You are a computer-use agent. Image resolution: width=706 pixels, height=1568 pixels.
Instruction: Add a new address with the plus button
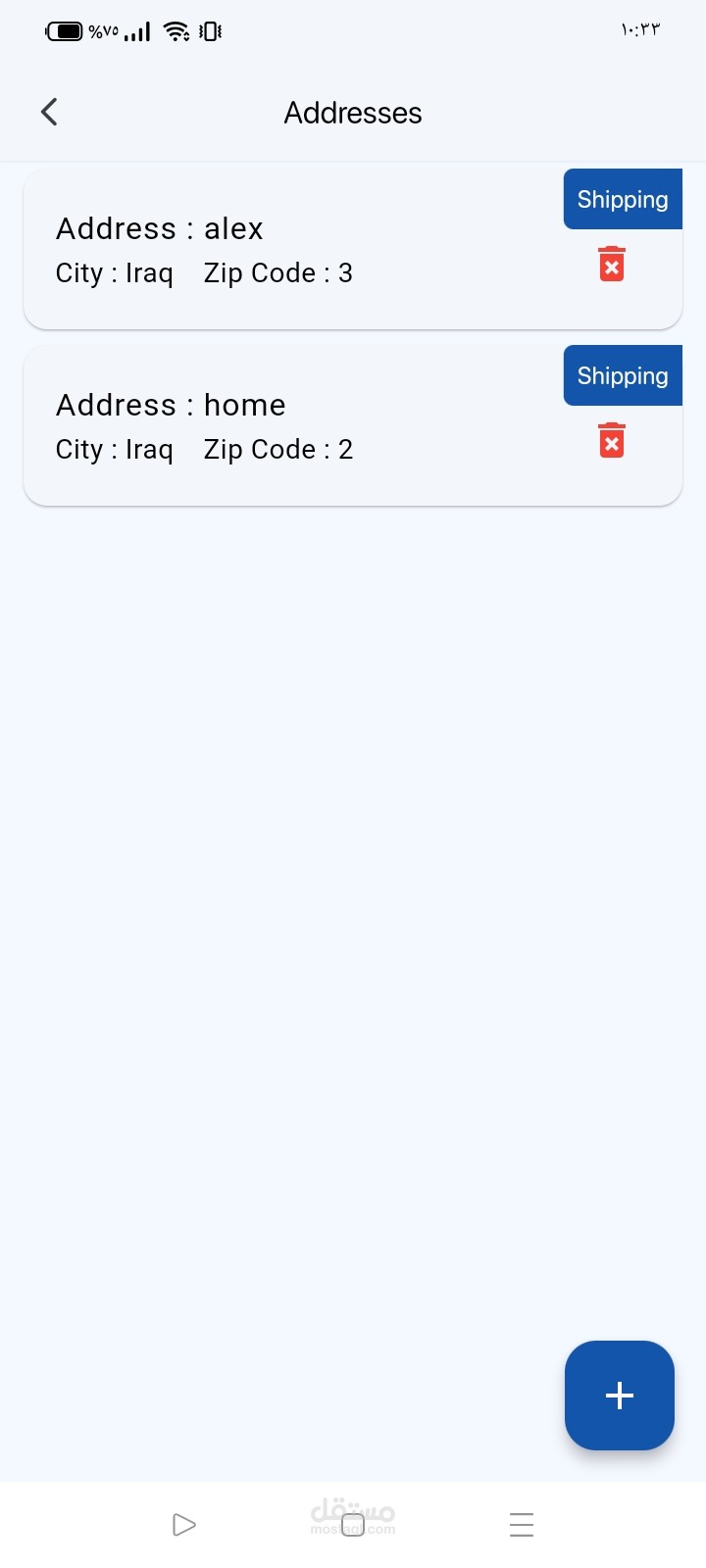(619, 1395)
